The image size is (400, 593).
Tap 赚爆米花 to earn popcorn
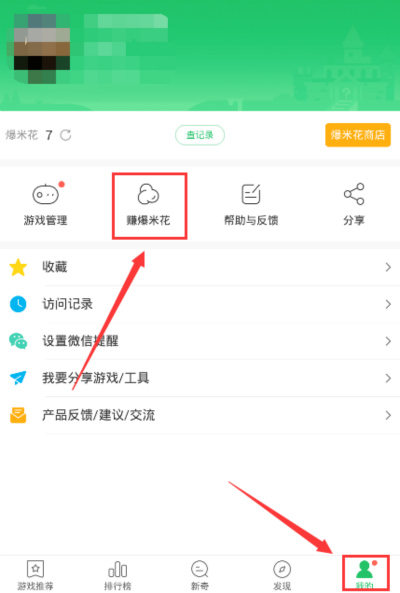coord(148,205)
